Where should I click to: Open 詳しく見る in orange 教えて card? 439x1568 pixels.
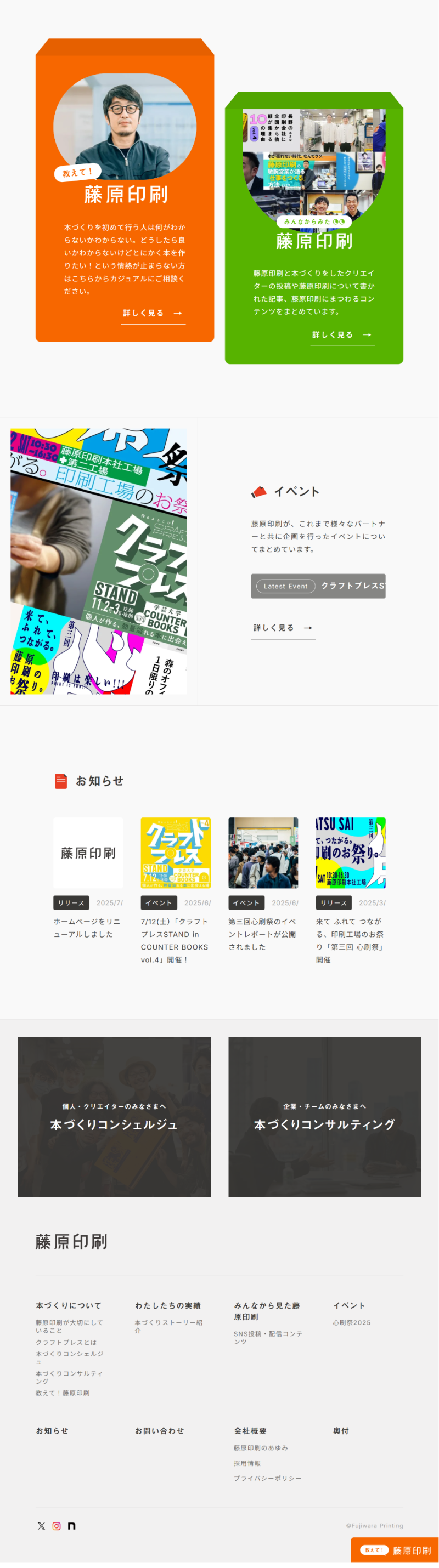[153, 313]
